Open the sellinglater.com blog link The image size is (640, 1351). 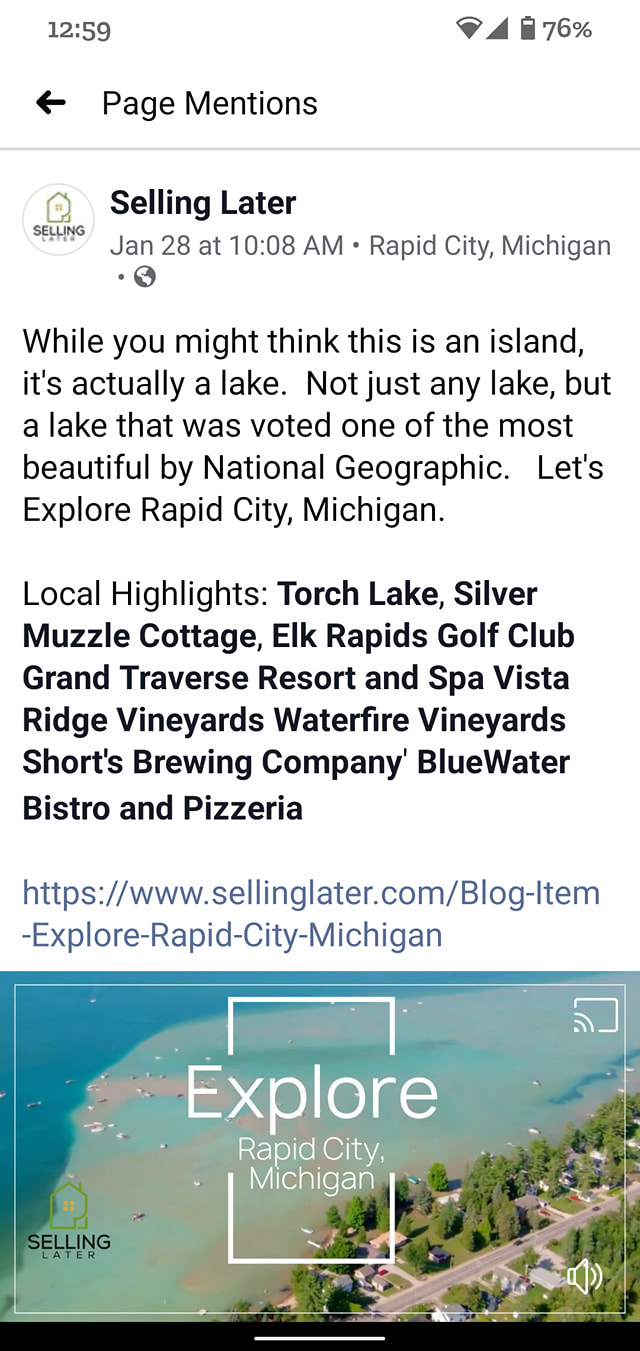click(x=311, y=913)
